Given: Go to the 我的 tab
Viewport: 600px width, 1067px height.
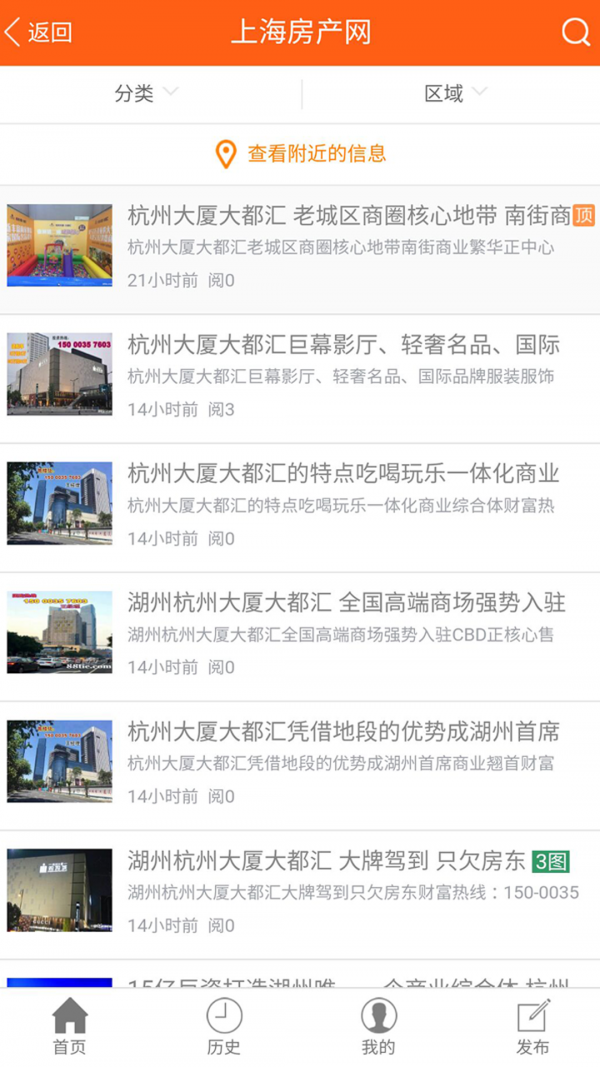Looking at the screenshot, I should click(378, 1027).
